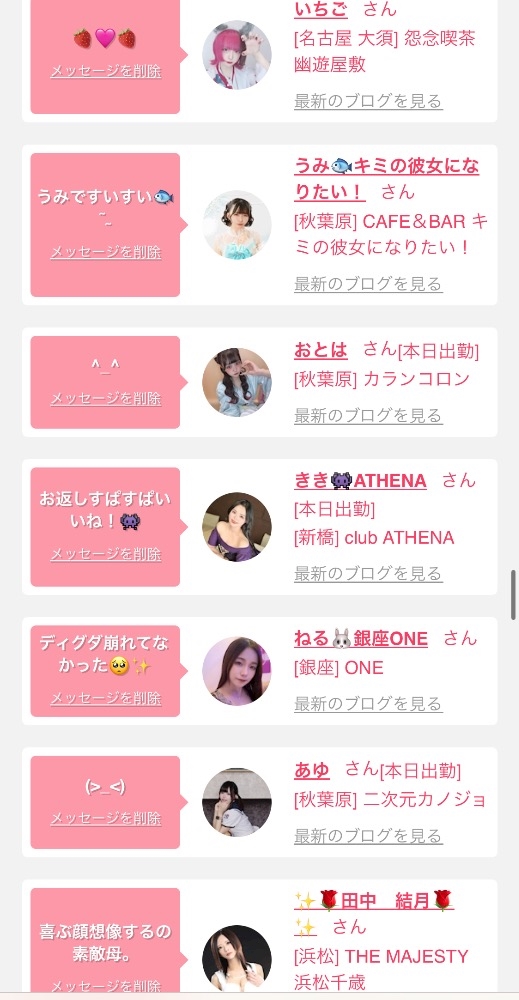Delete the お返しすぱすぱいいね message
Image resolution: width=519 pixels, height=1000 pixels.
[x=106, y=554]
